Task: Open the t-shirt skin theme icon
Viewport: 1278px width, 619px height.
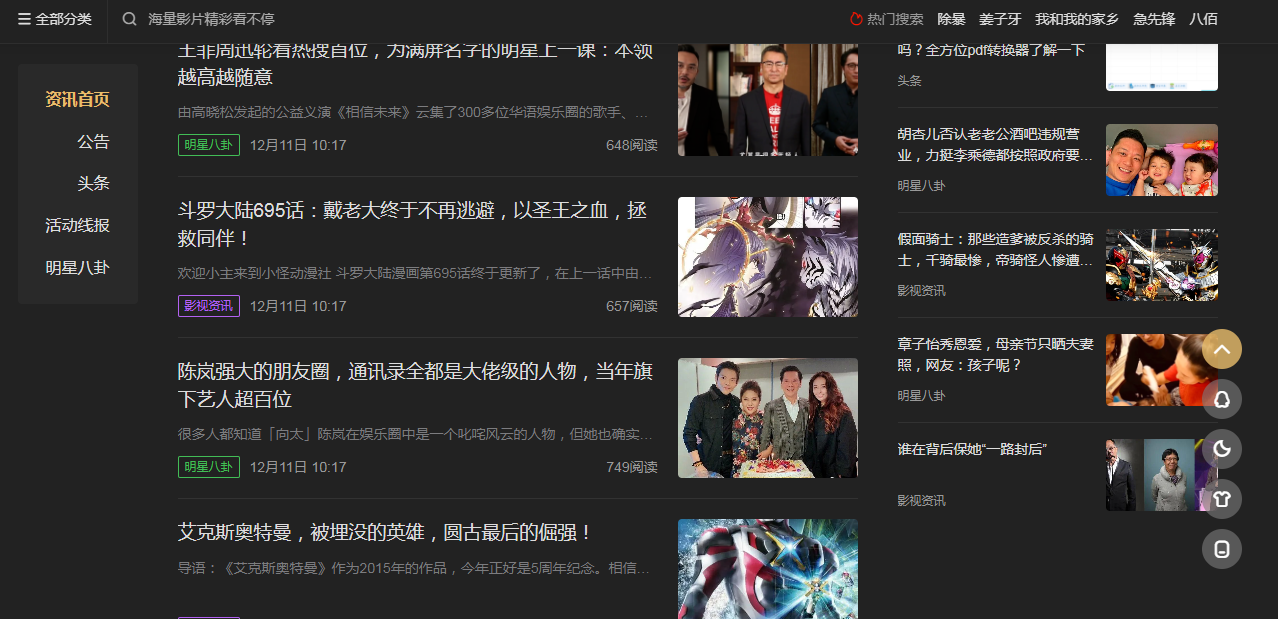Action: (x=1221, y=499)
